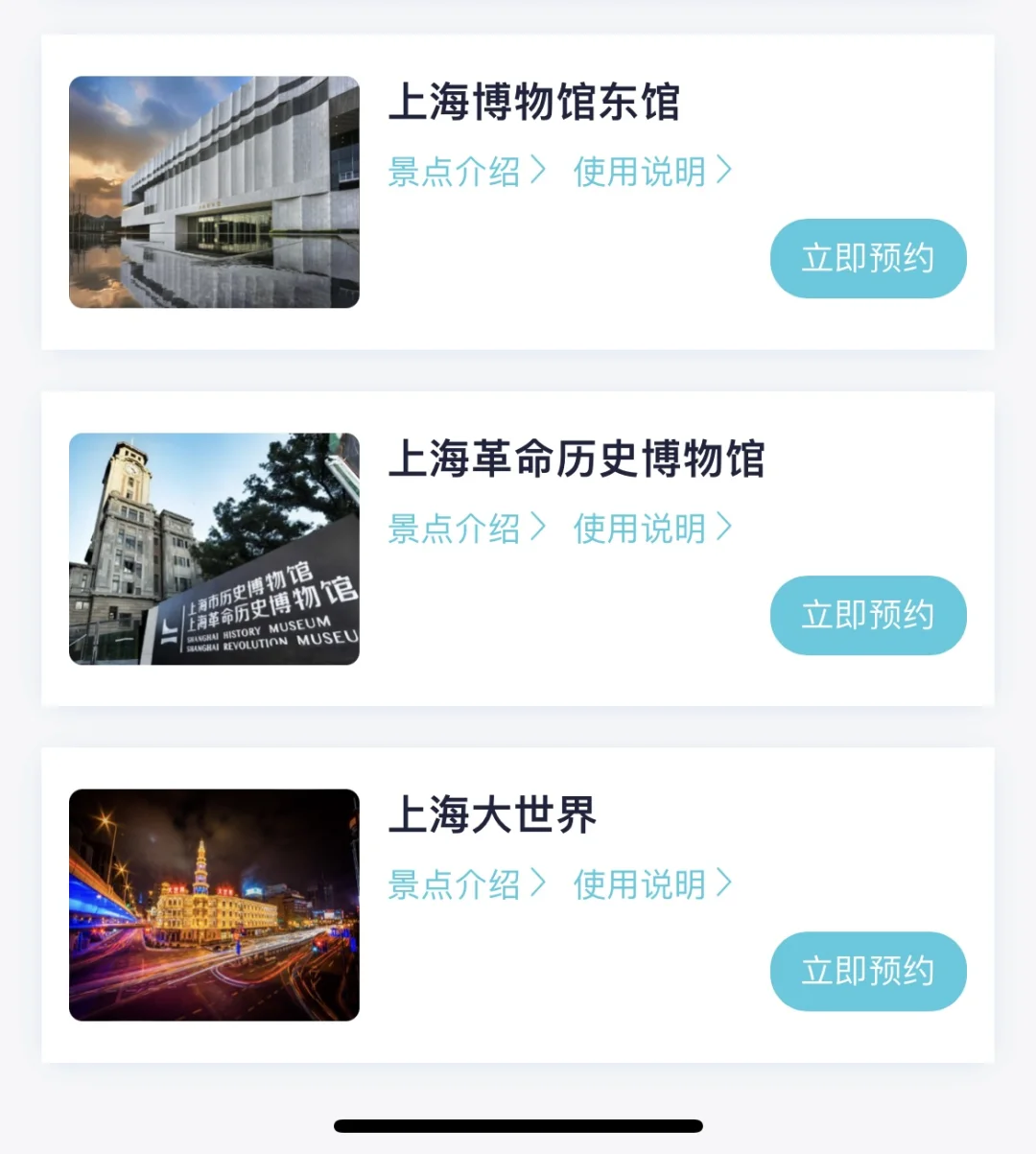
Task: Show 景点介绍 for 上海大世界
Action: [x=466, y=884]
